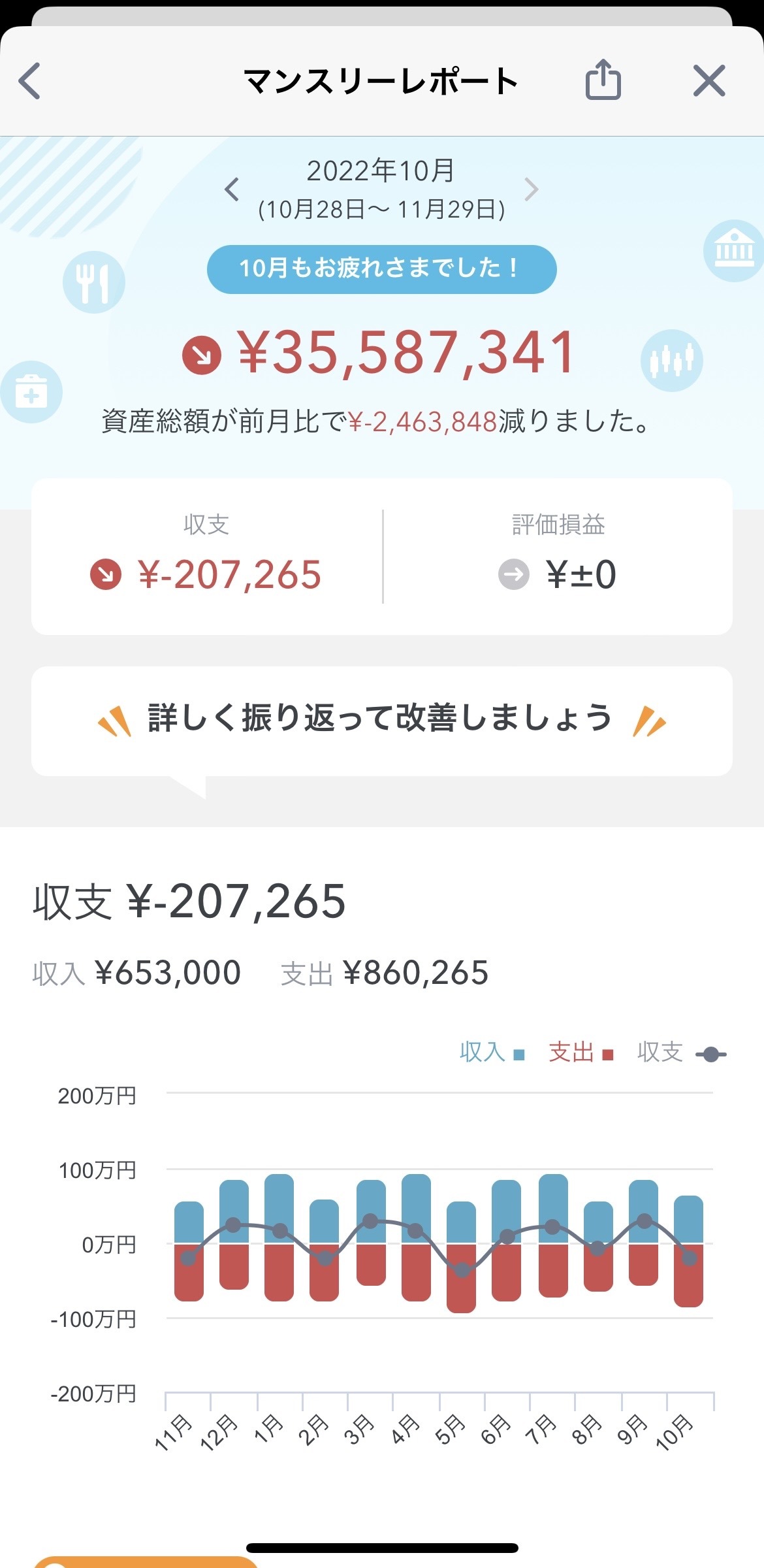This screenshot has width=764, height=1568.
Task: Select the stock chart candlestick icon
Action: pos(673,360)
